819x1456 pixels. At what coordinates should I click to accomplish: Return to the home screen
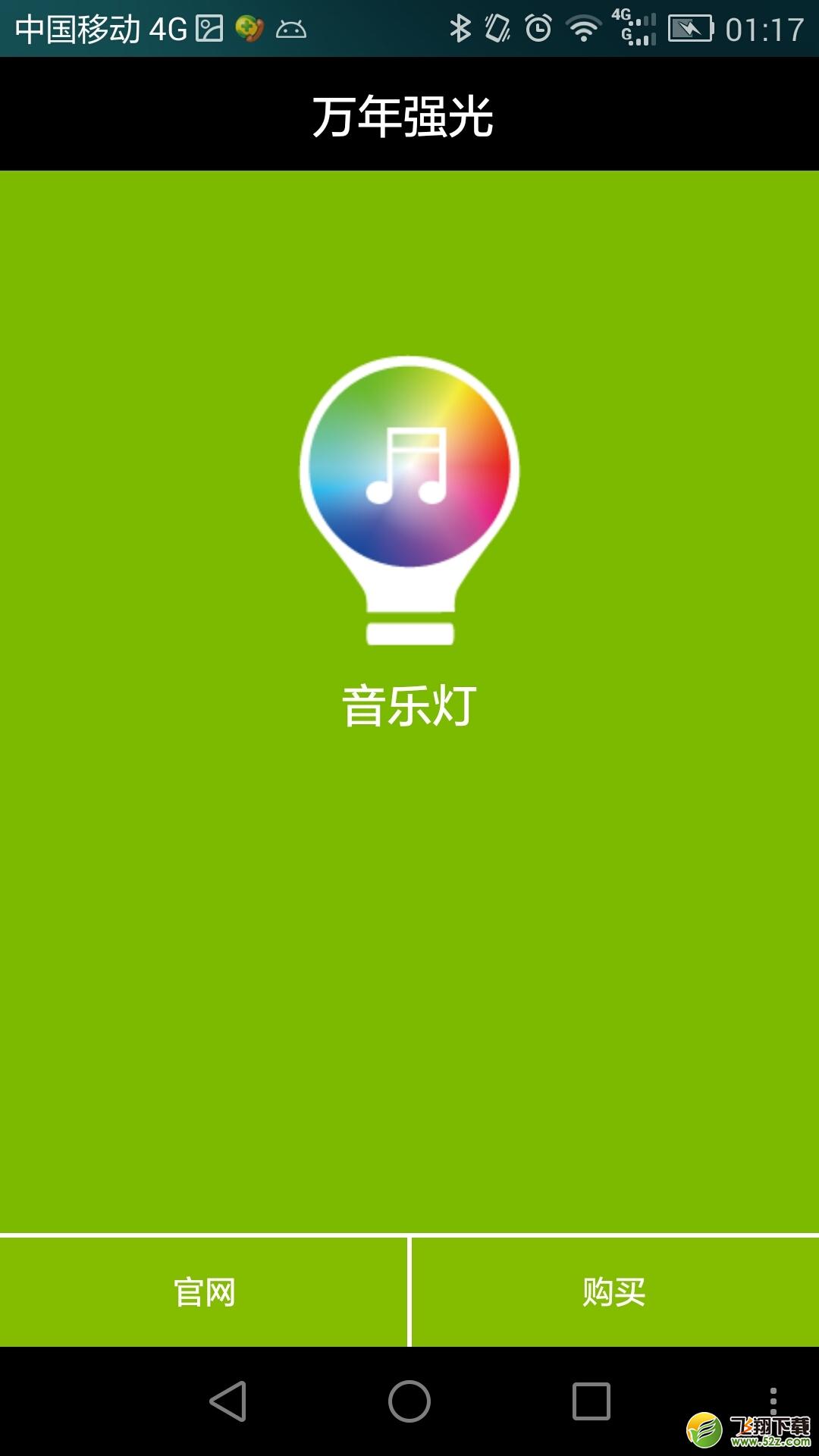click(x=409, y=1401)
